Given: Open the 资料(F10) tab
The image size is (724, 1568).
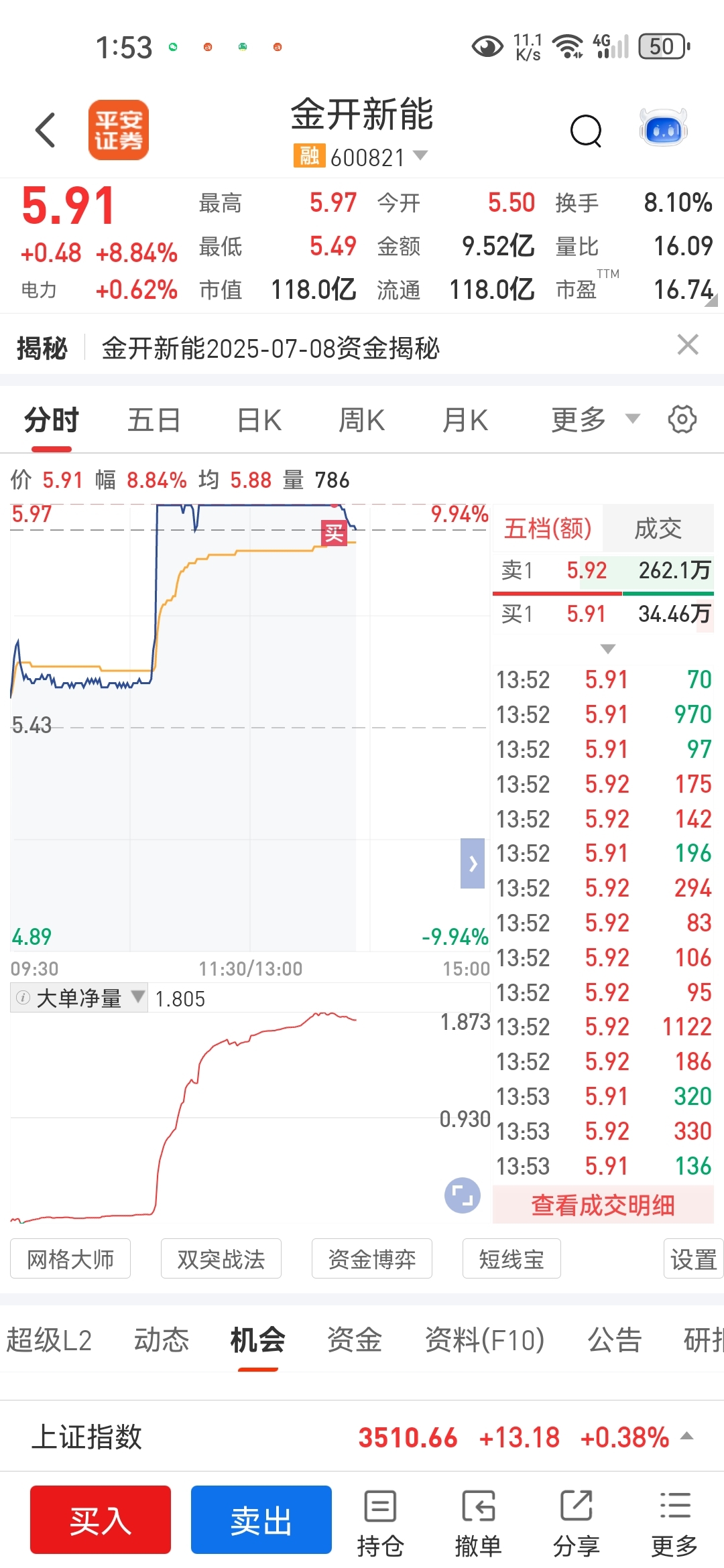Looking at the screenshot, I should pos(485,1340).
